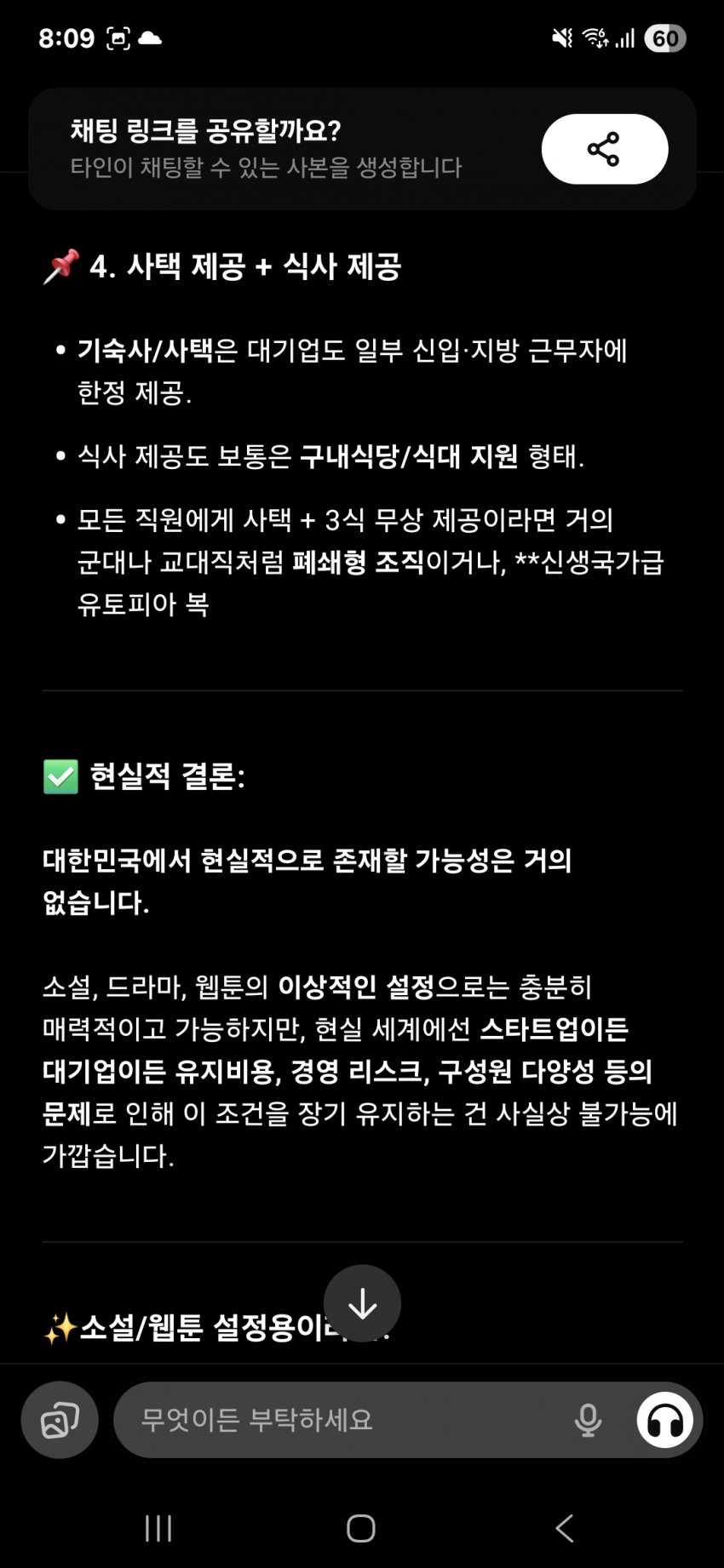The height and width of the screenshot is (1568, 724).
Task: Open the photo attachment button
Action: click(x=60, y=1420)
